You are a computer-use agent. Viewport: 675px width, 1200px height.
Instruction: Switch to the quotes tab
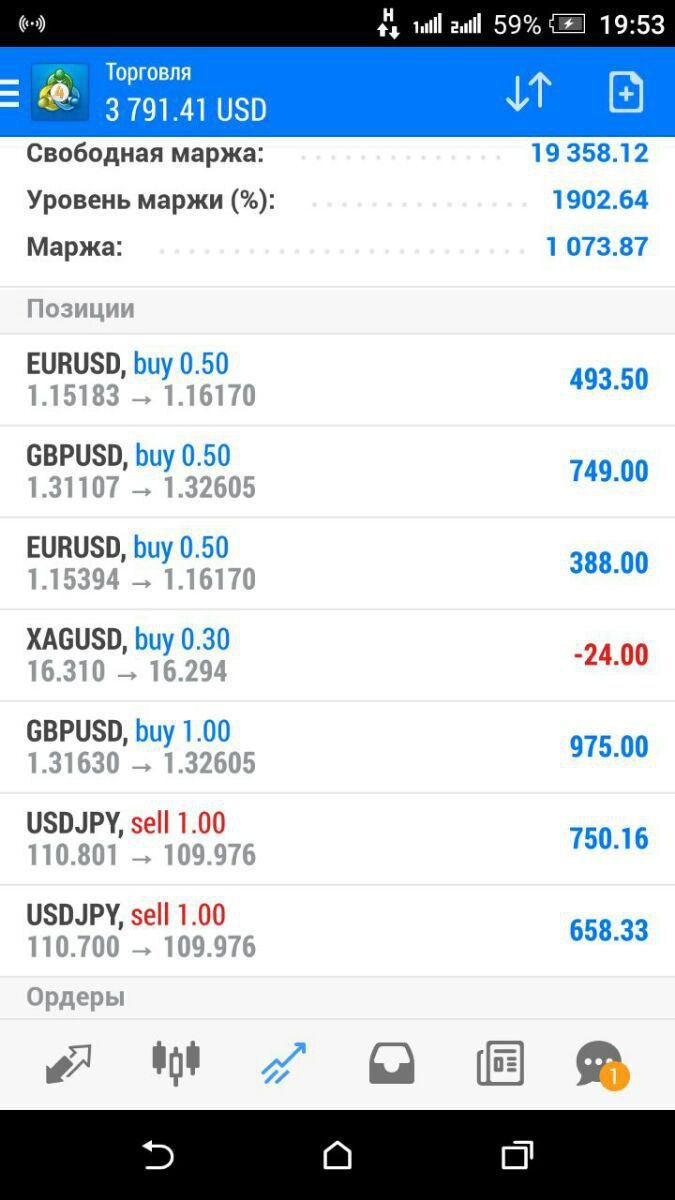click(x=69, y=1064)
